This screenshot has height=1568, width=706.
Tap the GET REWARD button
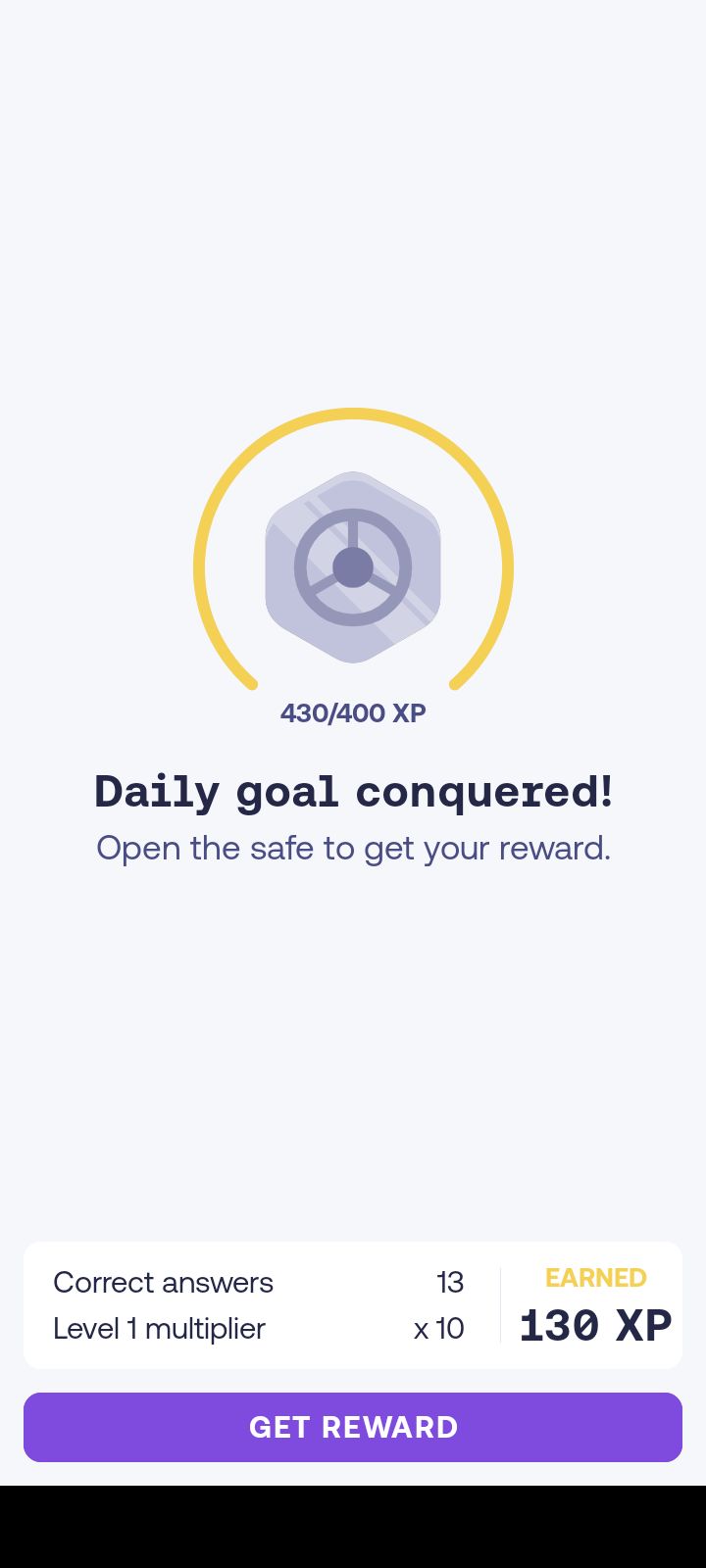pyautogui.click(x=353, y=1427)
